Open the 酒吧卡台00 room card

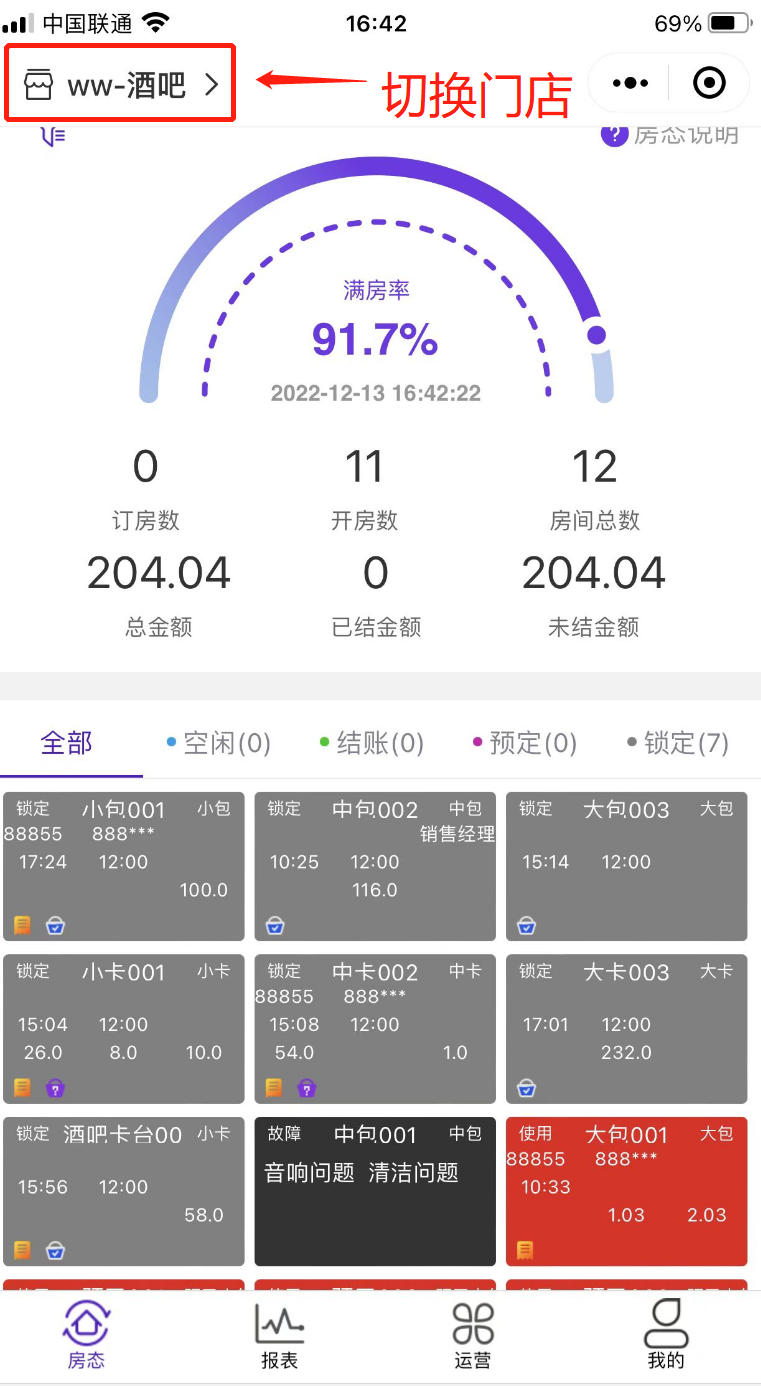[x=124, y=1191]
